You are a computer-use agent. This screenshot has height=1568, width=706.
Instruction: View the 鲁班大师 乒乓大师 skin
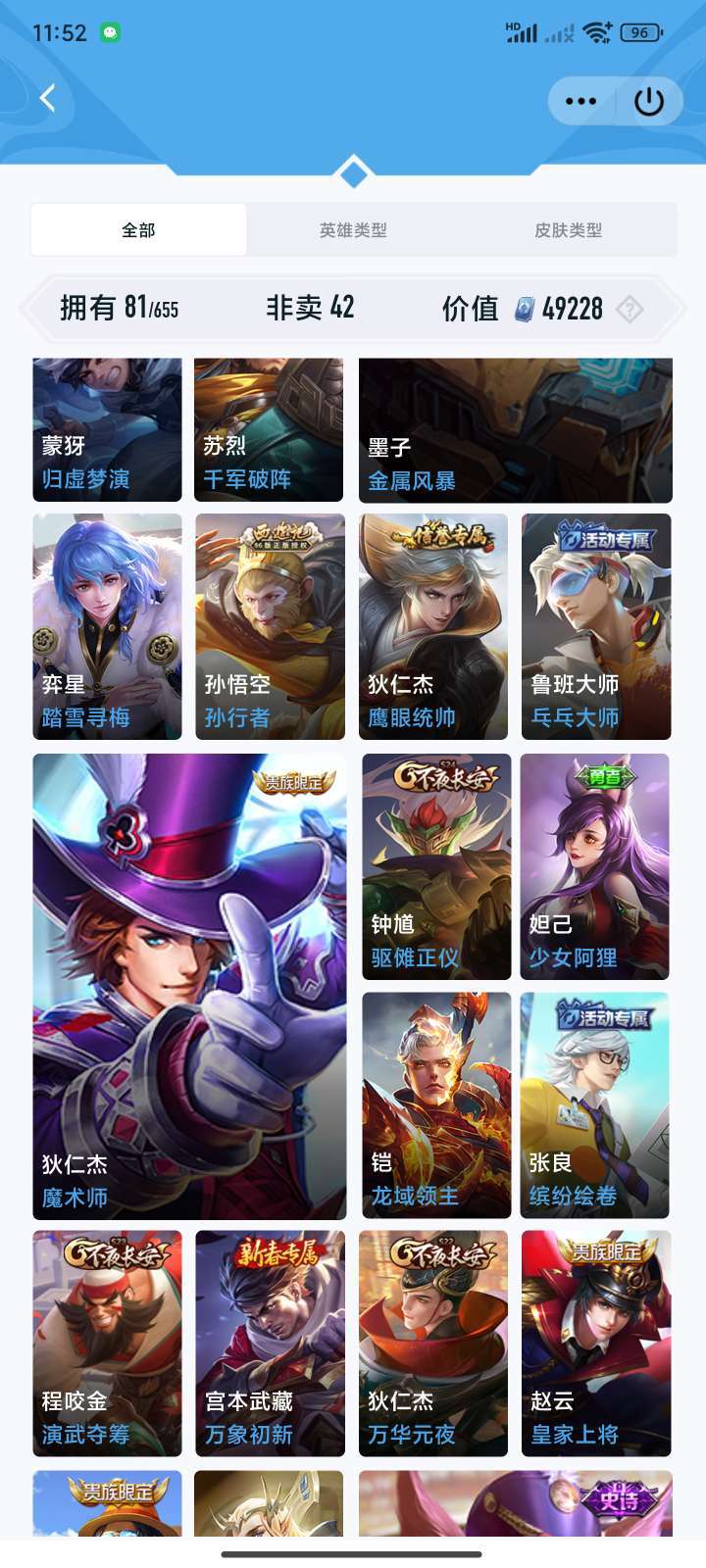tap(596, 626)
